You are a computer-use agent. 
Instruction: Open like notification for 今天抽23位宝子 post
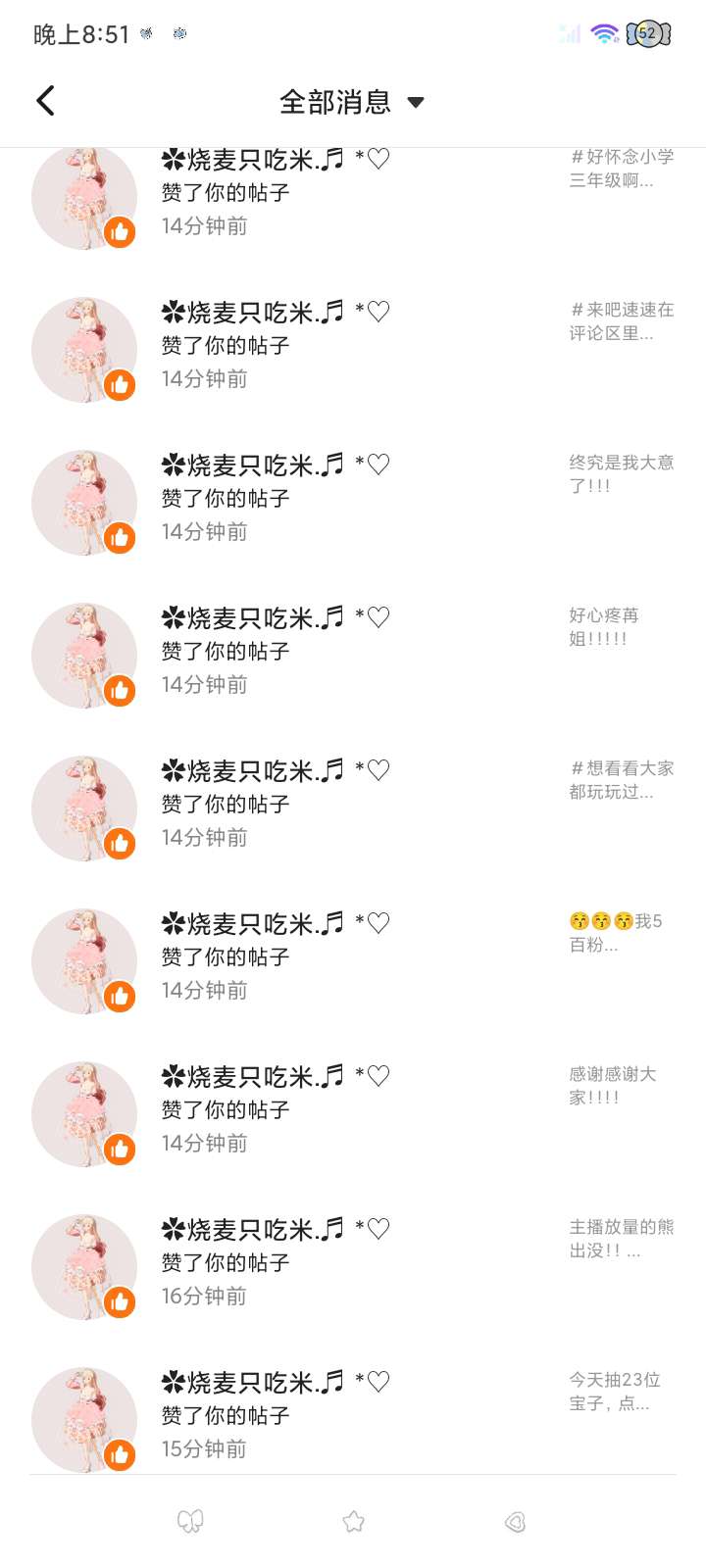click(353, 1416)
